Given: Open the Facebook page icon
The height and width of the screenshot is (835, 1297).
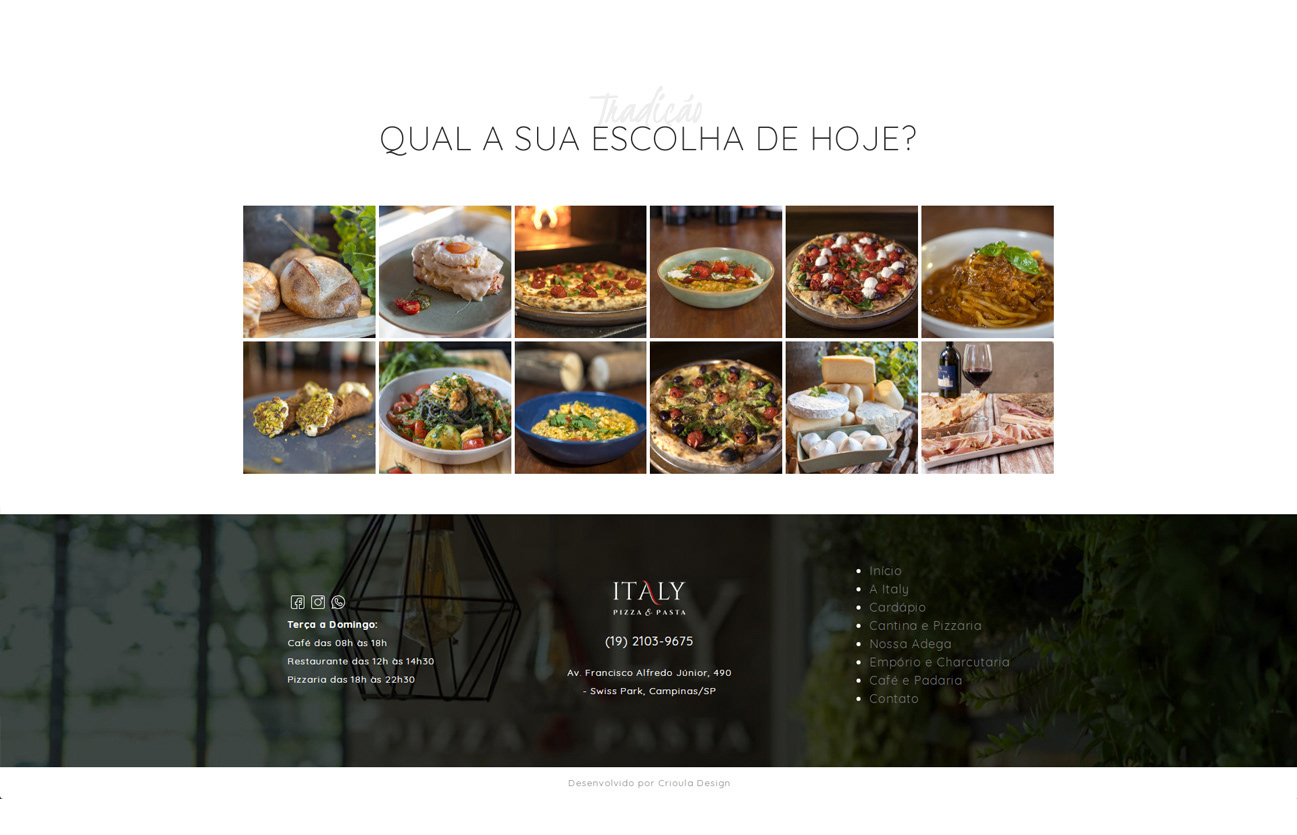Looking at the screenshot, I should point(297,602).
